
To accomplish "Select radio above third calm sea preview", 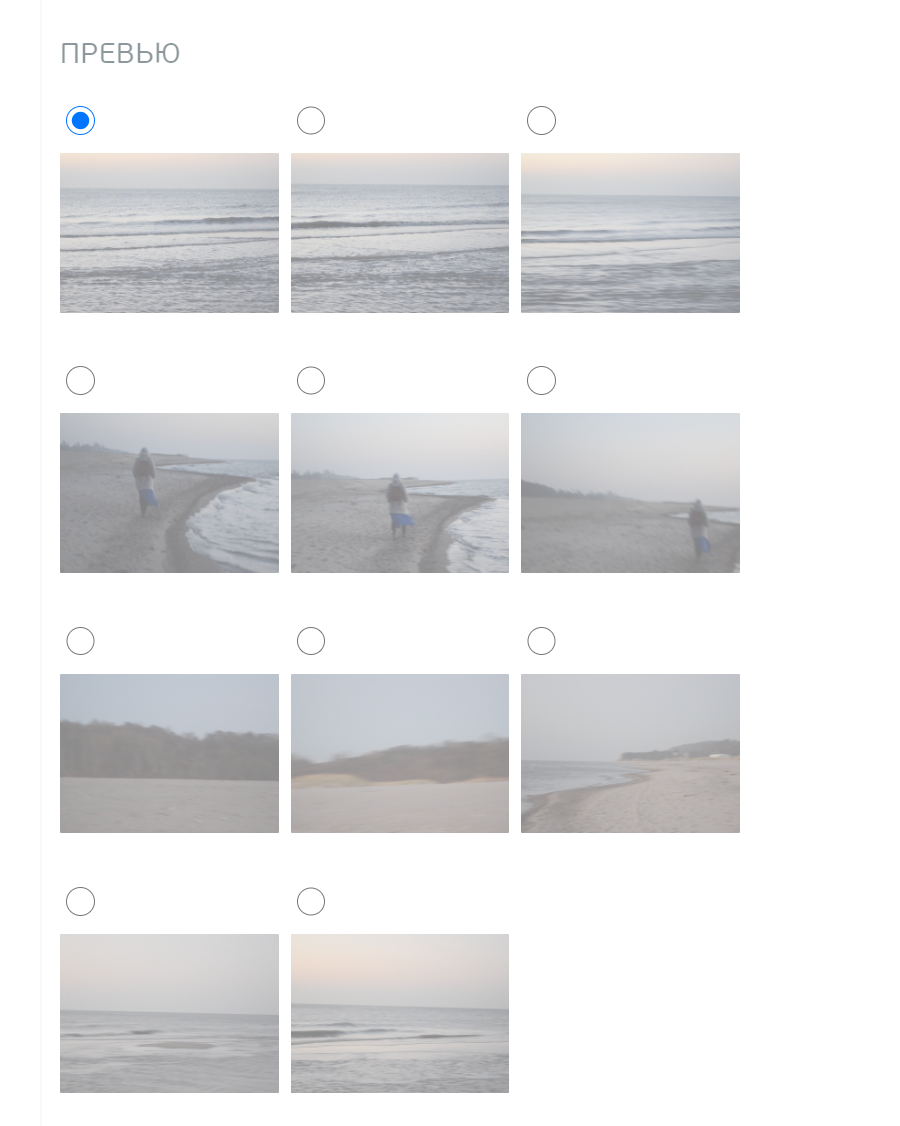I will (x=541, y=121).
